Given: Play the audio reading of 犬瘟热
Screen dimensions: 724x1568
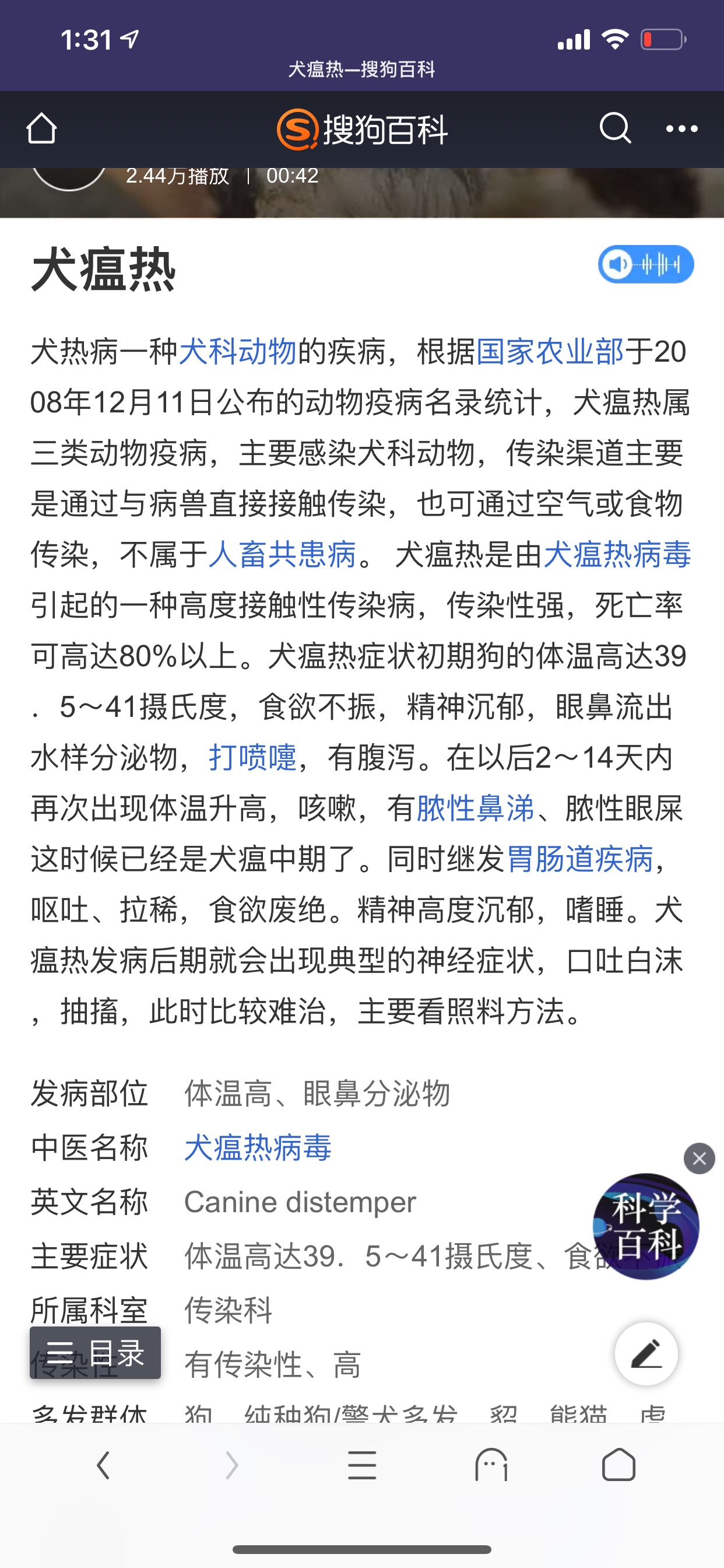Looking at the screenshot, I should pyautogui.click(x=645, y=264).
